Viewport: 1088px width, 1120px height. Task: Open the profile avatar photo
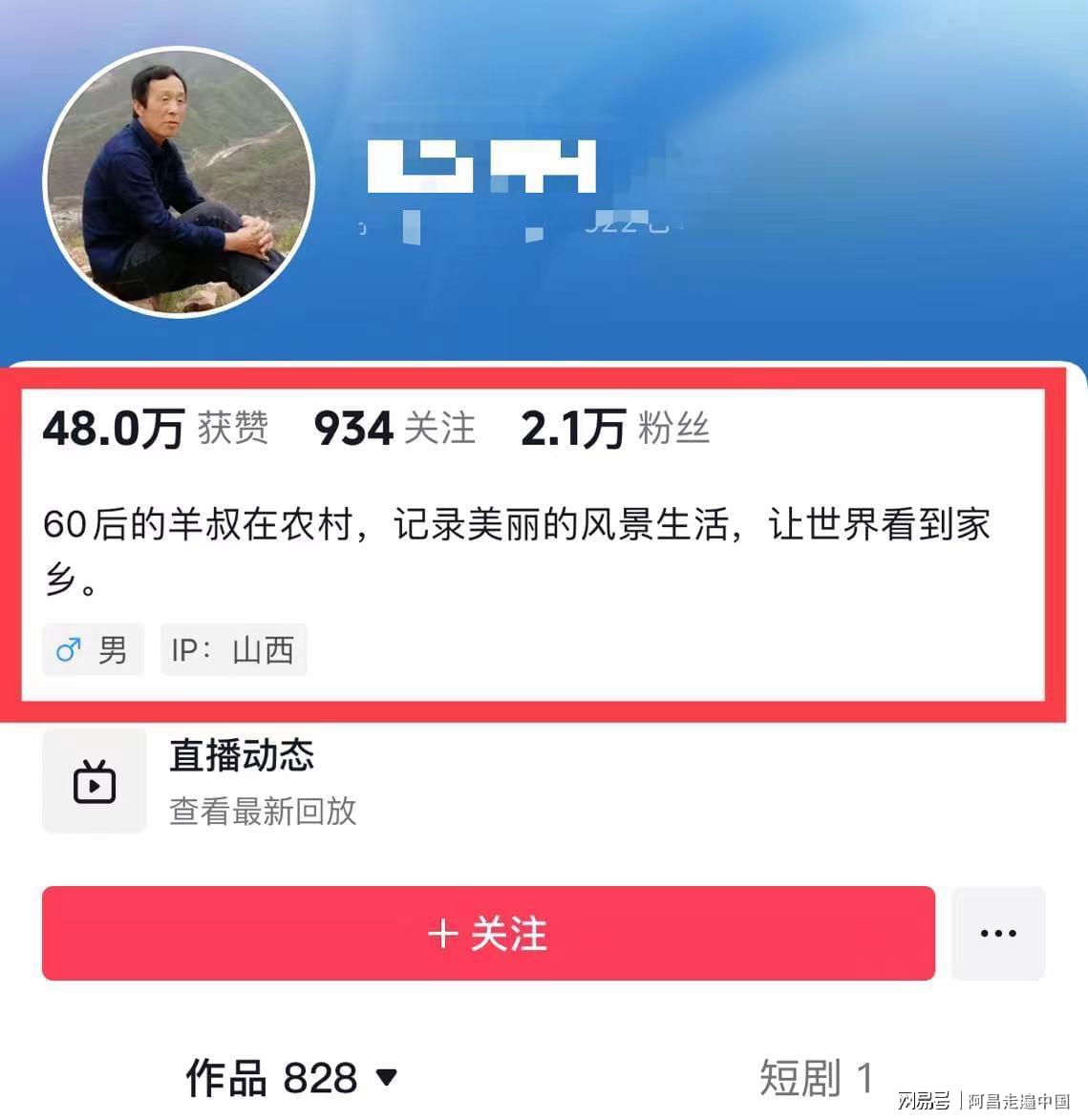click(179, 181)
